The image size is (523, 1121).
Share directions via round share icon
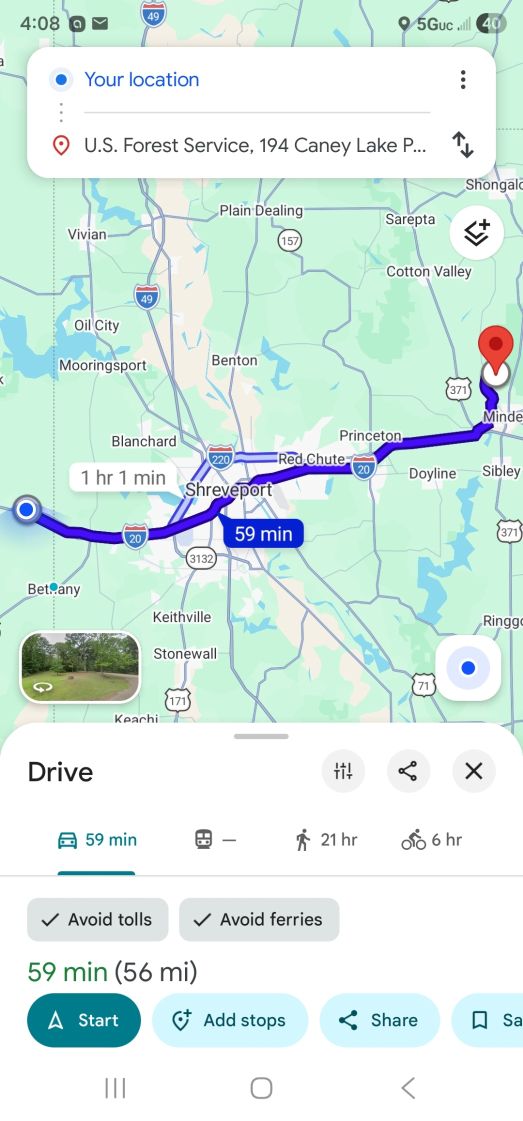tap(408, 771)
